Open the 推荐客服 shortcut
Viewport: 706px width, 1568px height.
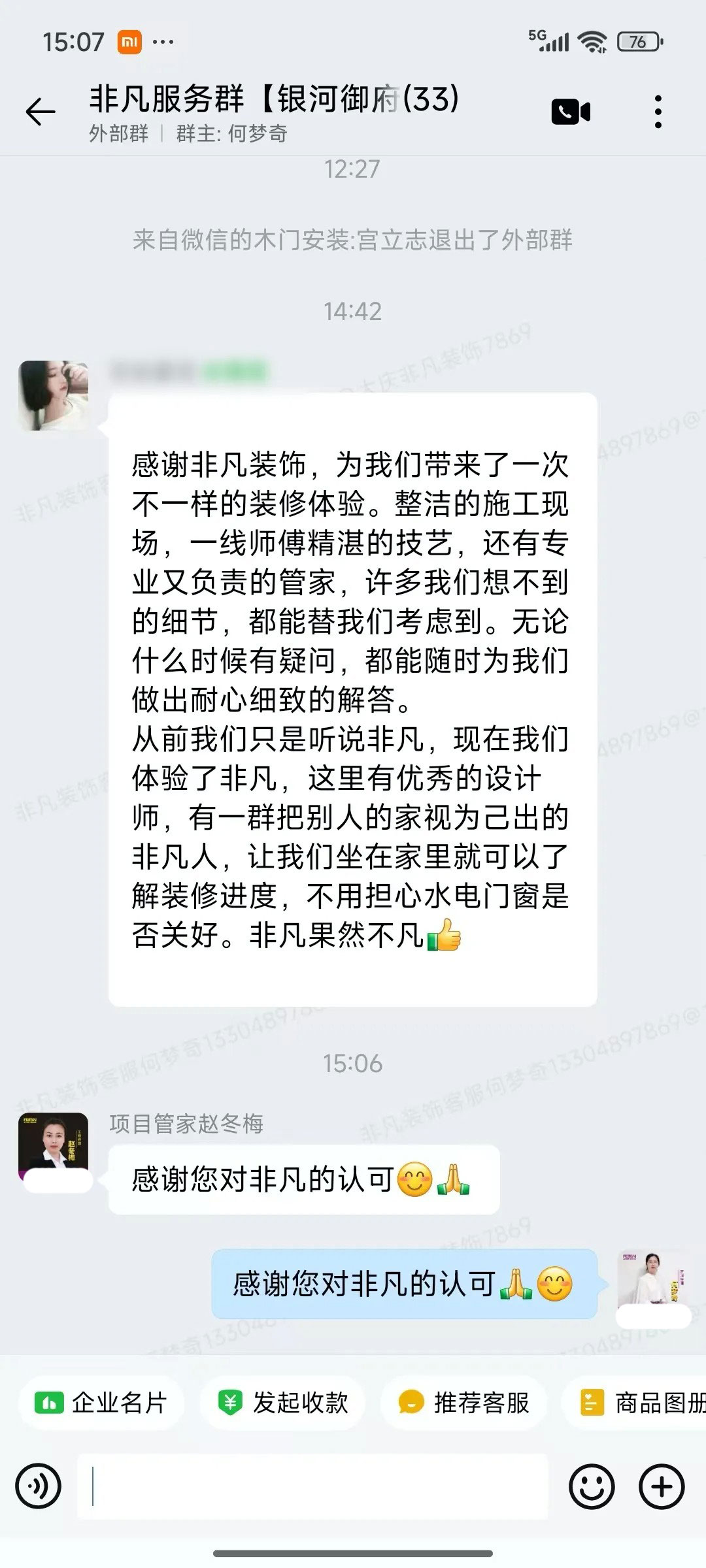pos(463,1403)
